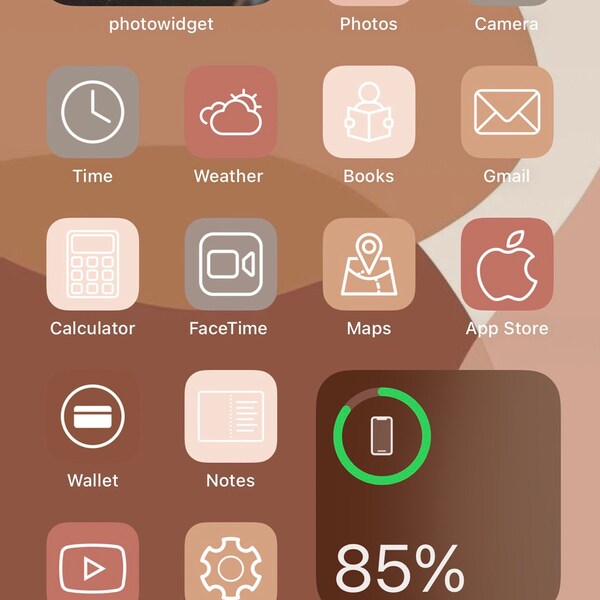Screen dimensions: 600x600
Task: Open Maps
Action: (x=369, y=264)
